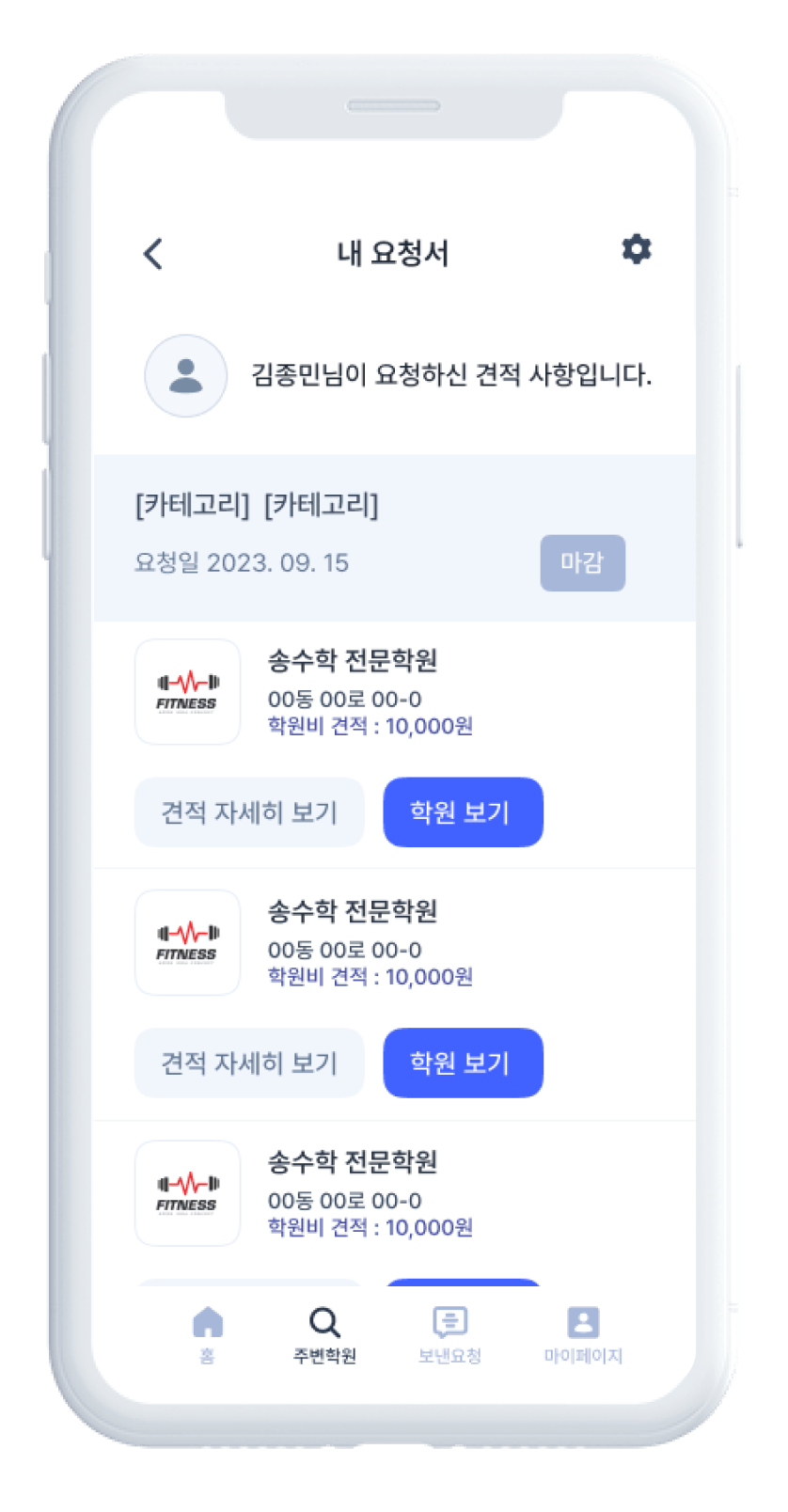Tap 학원 보기 on the first academy card

463,812
